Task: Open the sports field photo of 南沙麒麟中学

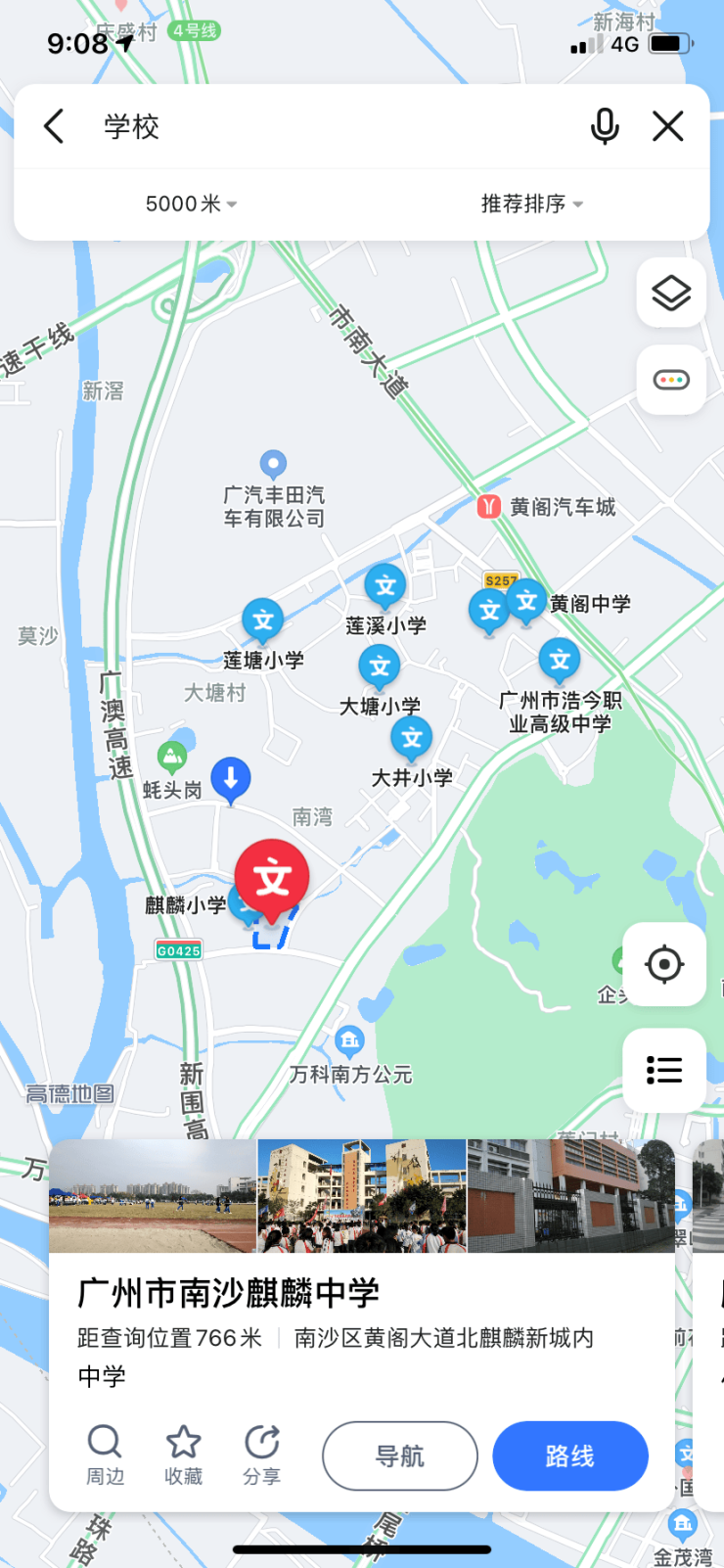Action: tap(153, 1195)
